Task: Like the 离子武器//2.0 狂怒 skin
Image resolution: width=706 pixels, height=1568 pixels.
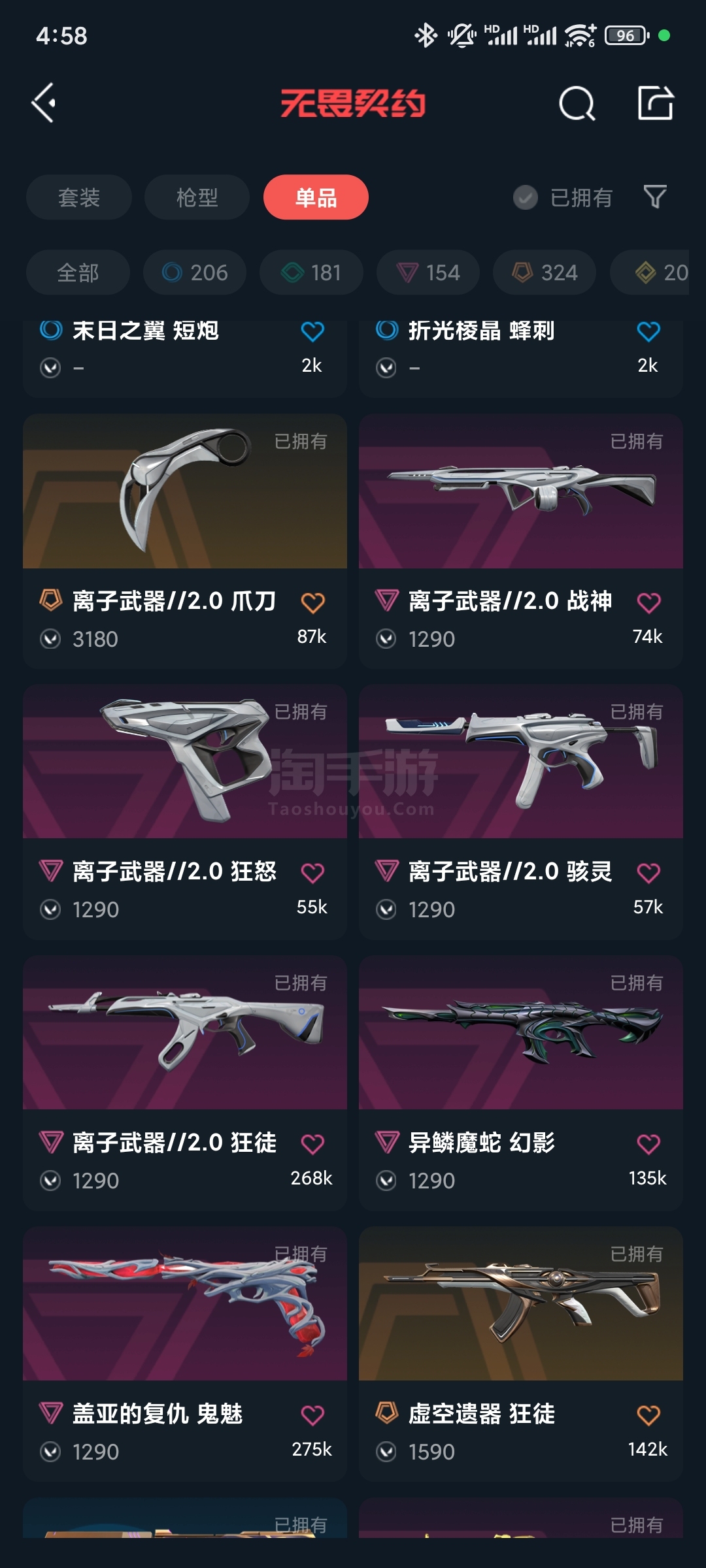Action: pos(312,873)
